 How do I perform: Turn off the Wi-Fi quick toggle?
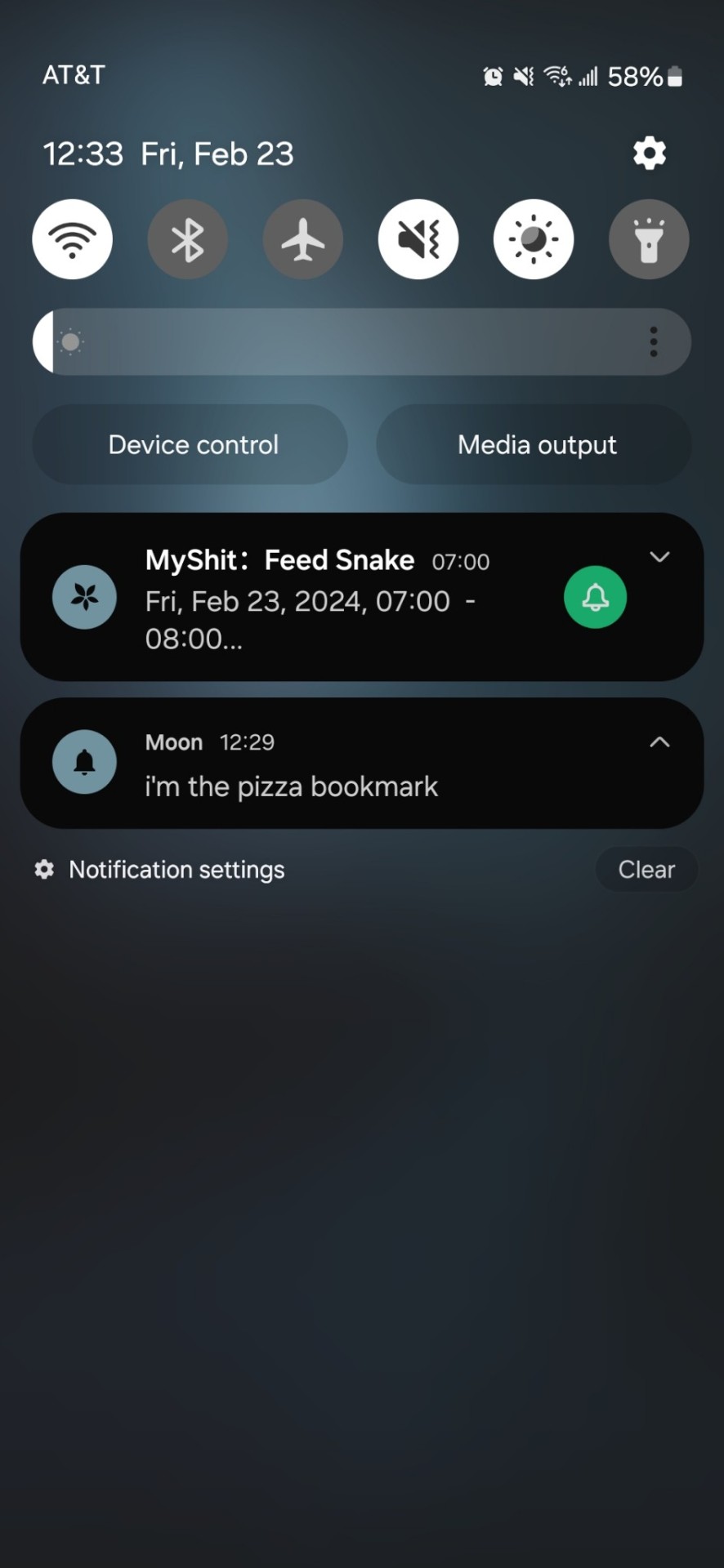[x=73, y=239]
